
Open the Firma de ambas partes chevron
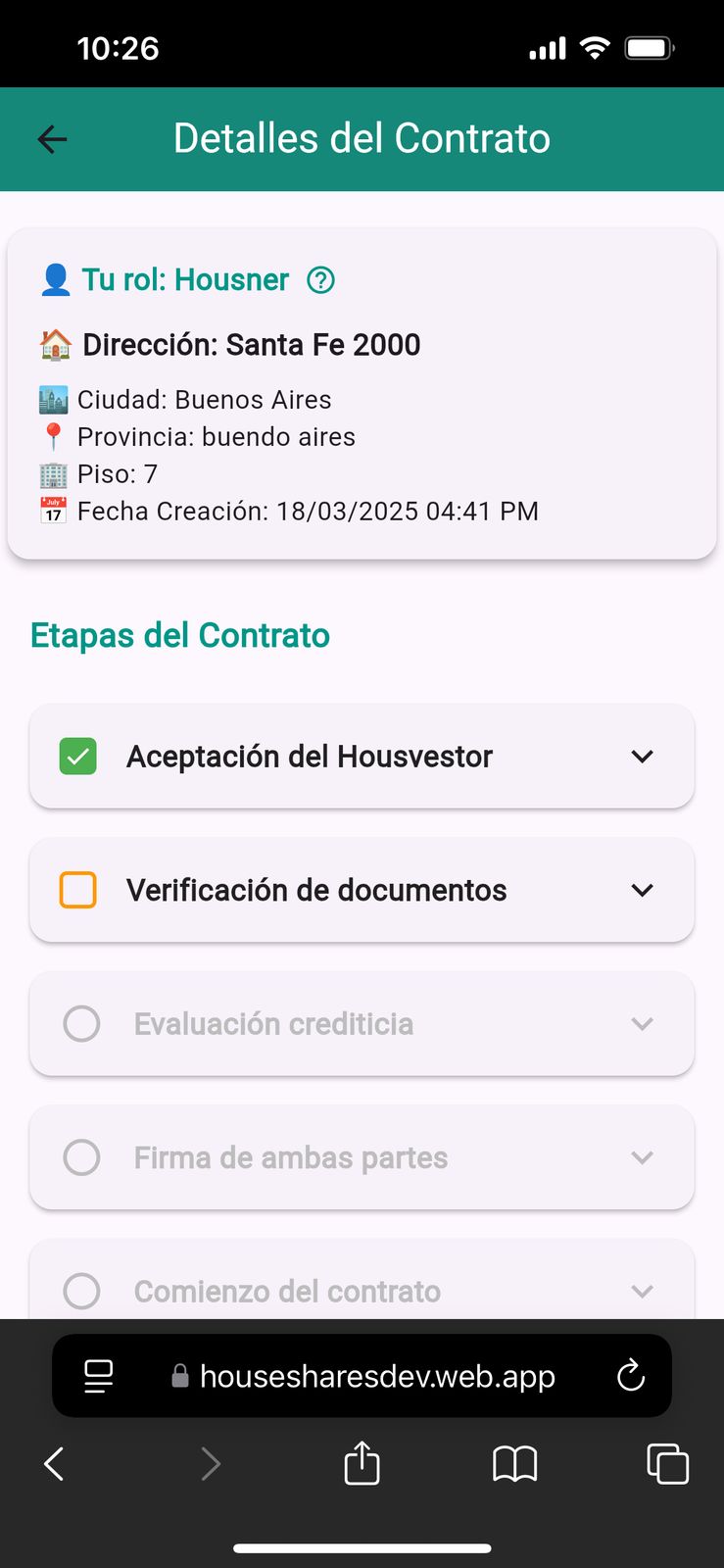click(x=643, y=1157)
